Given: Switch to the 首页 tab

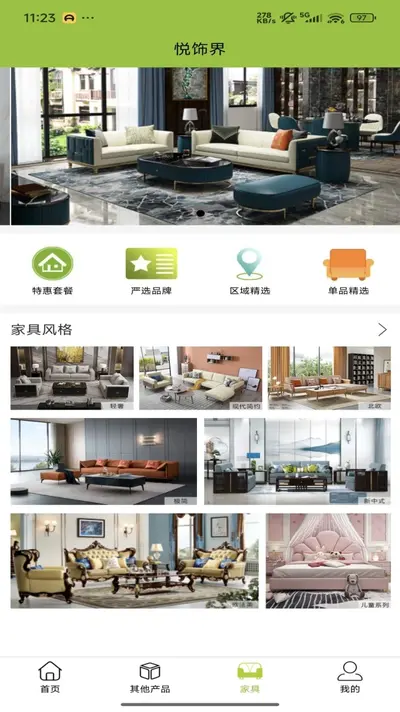Looking at the screenshot, I should [x=50, y=677].
